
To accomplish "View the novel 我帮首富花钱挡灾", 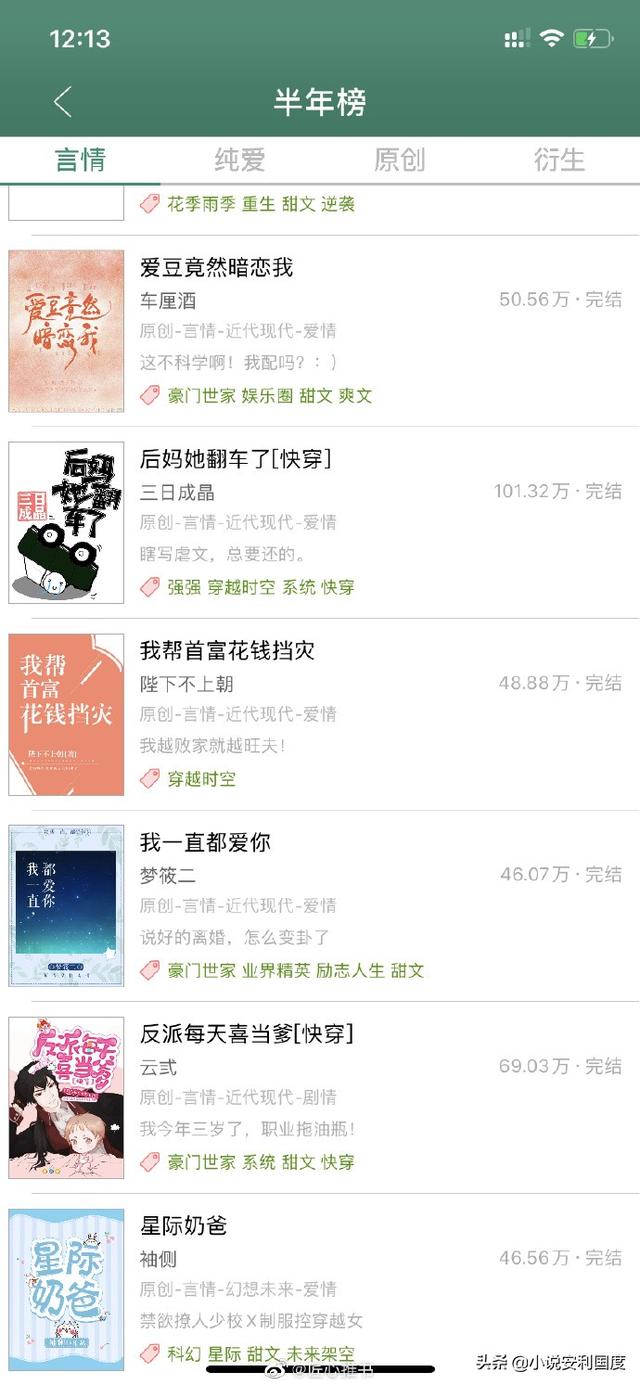I will coord(227,651).
